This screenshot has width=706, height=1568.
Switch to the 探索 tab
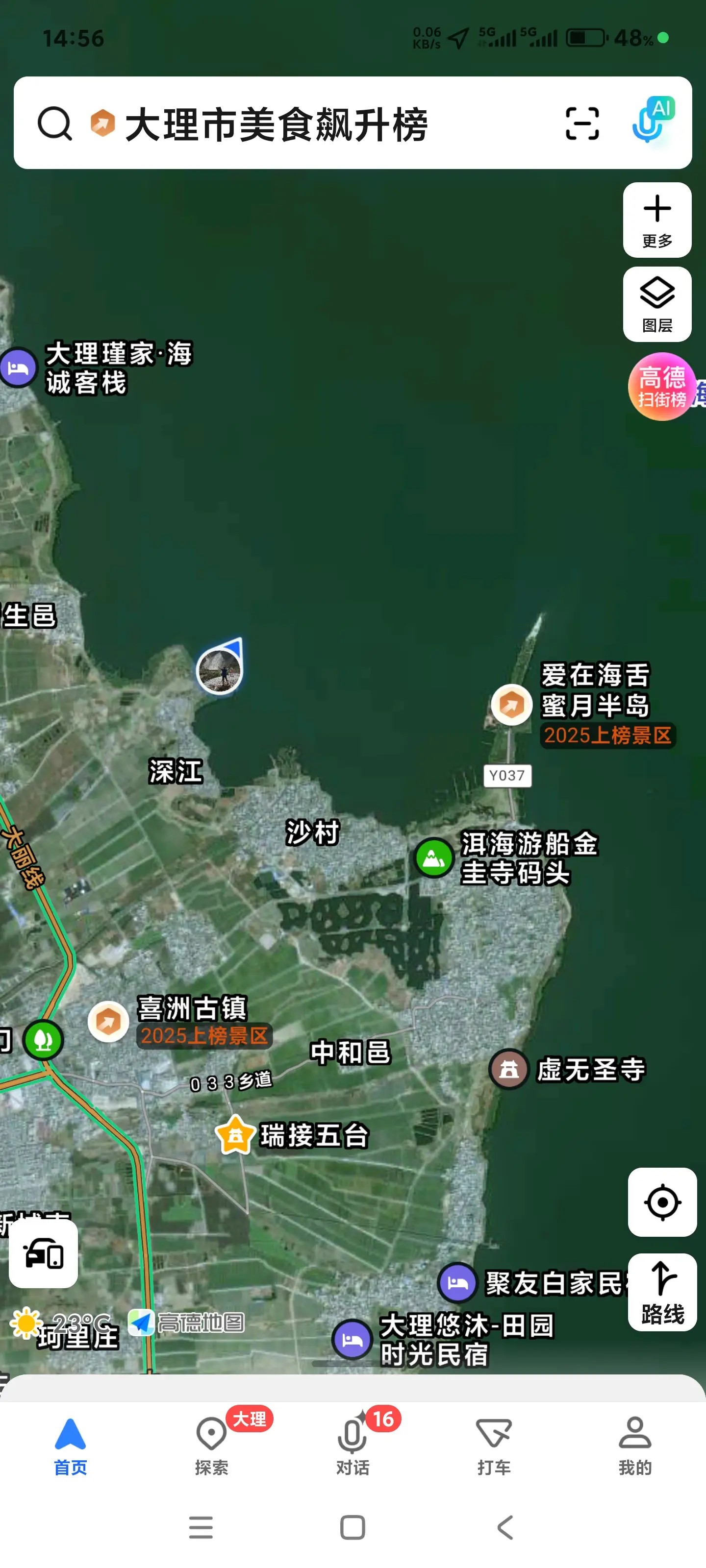click(x=211, y=1445)
